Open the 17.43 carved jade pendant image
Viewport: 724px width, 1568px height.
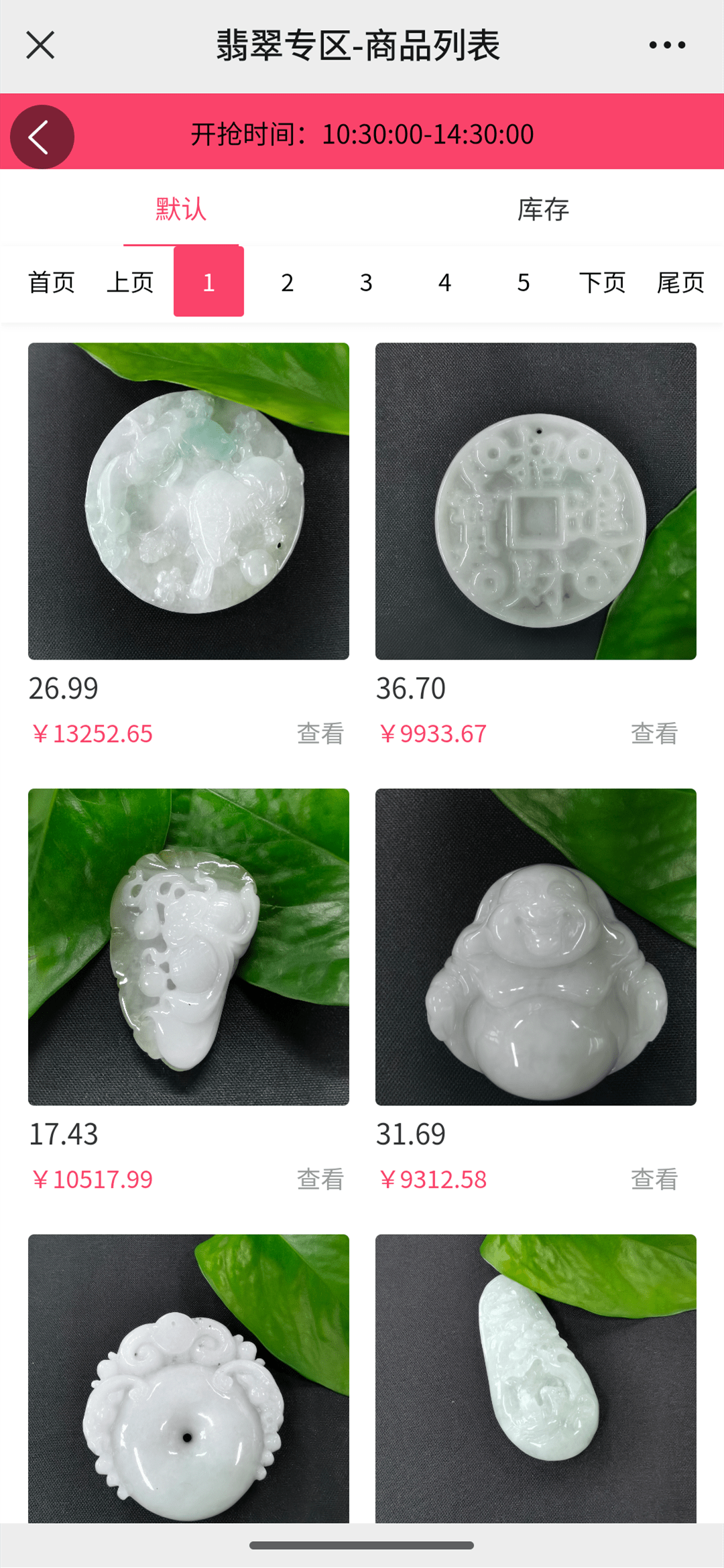point(188,947)
